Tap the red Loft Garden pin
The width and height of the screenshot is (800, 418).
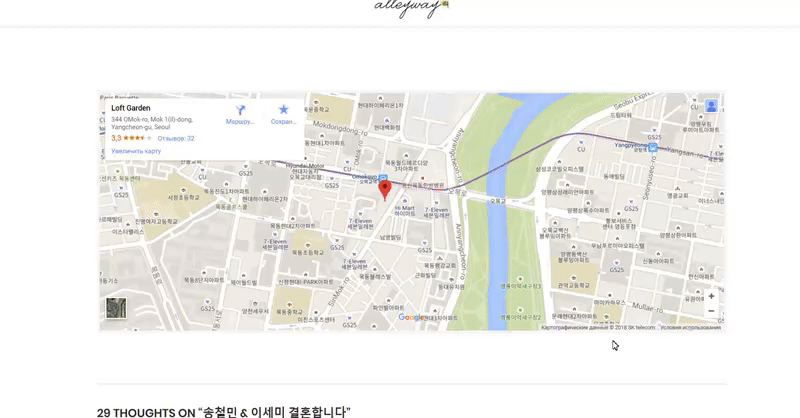(386, 189)
